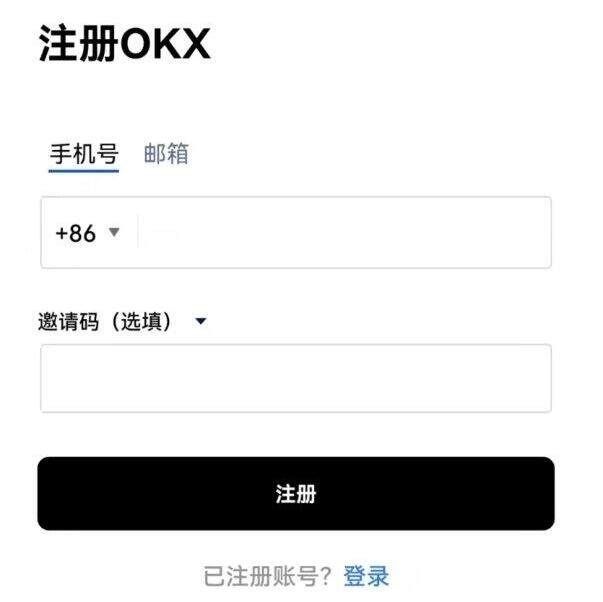Switch to the 邮箱 tab

166,154
